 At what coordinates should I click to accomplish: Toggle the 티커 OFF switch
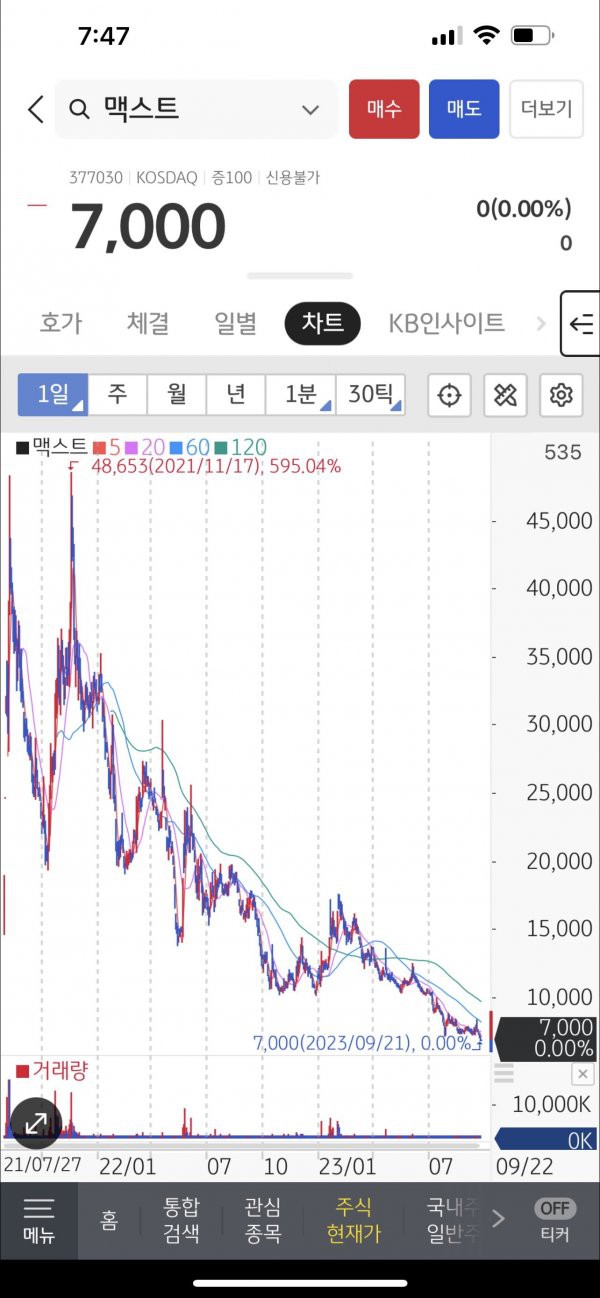click(554, 1219)
